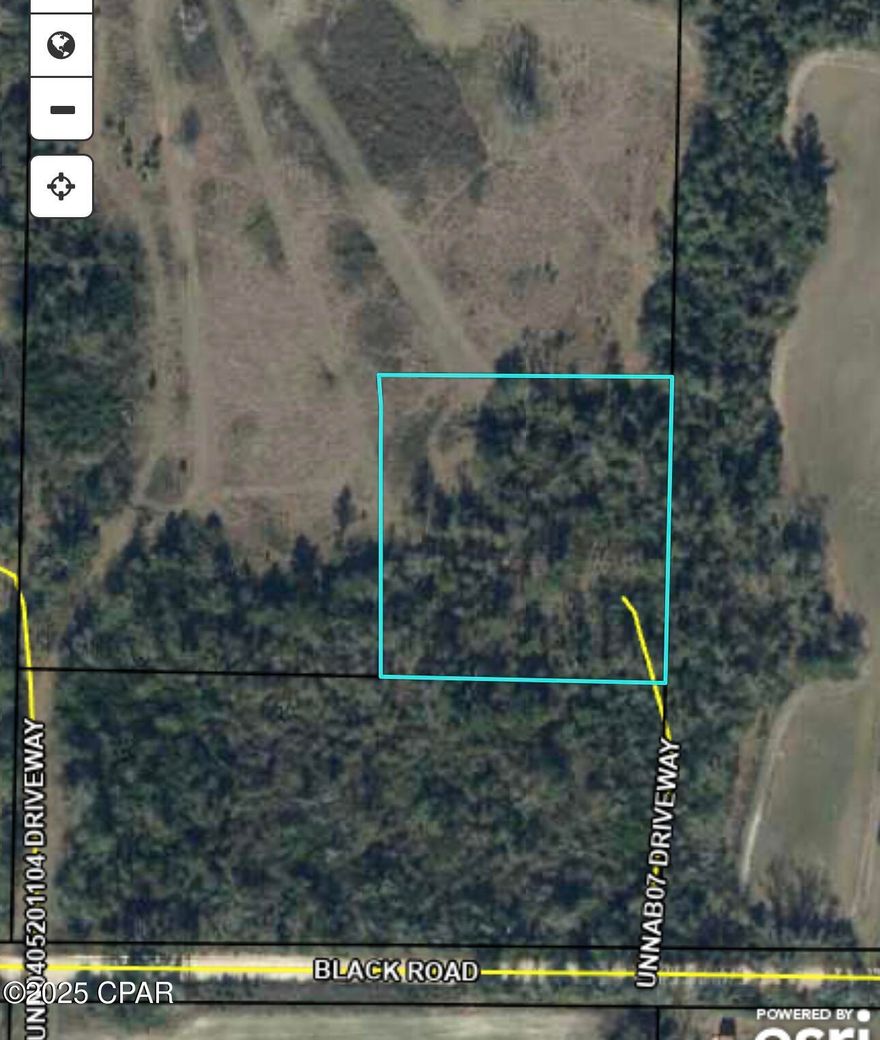Activate the crosshair locate tool
880x1040 pixels.
point(59,184)
